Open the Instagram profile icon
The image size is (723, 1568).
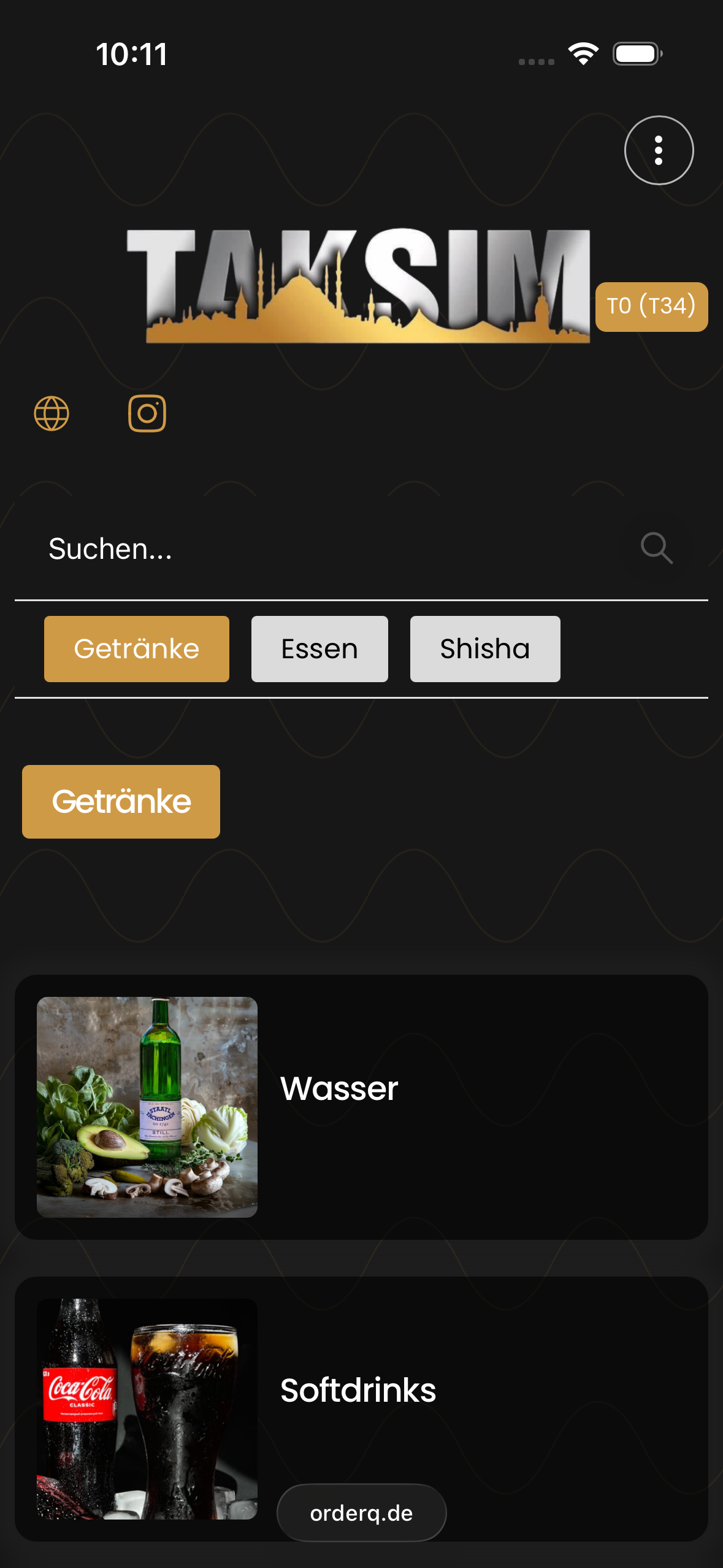[148, 414]
